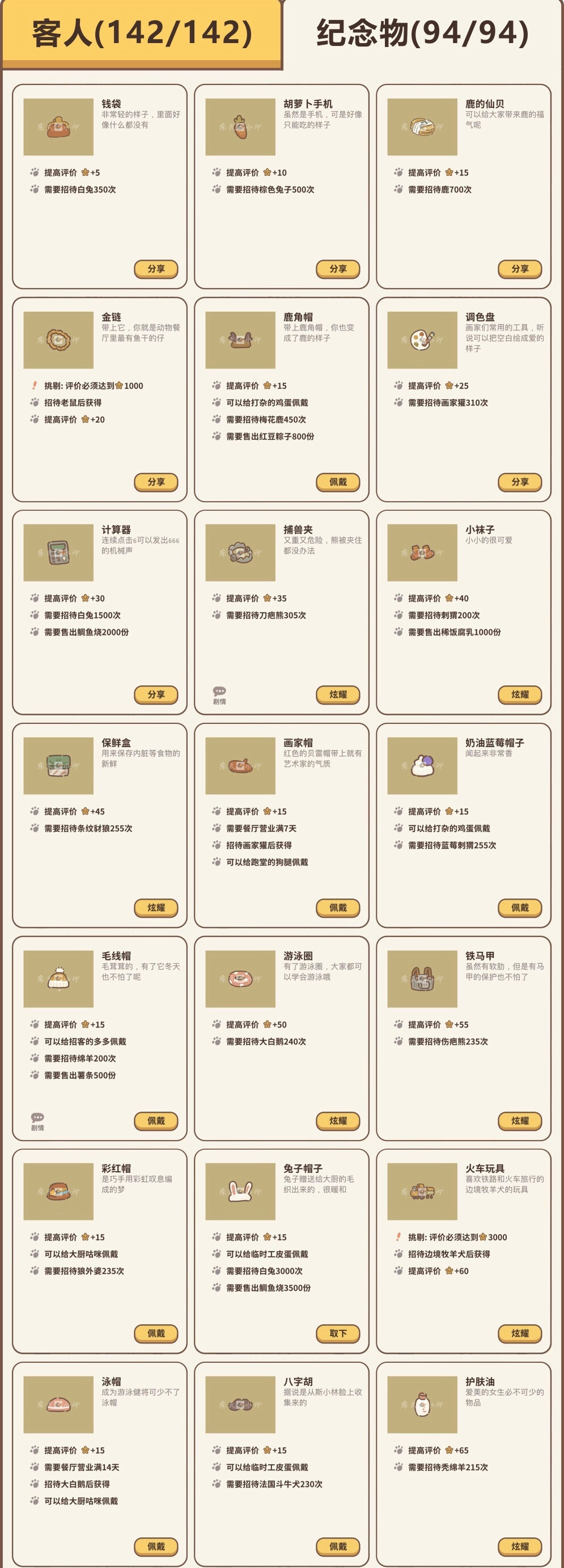Screen dimensions: 564x1568
Task: Tap 分享 on the 胡萝卜手机 card
Action: 338,269
